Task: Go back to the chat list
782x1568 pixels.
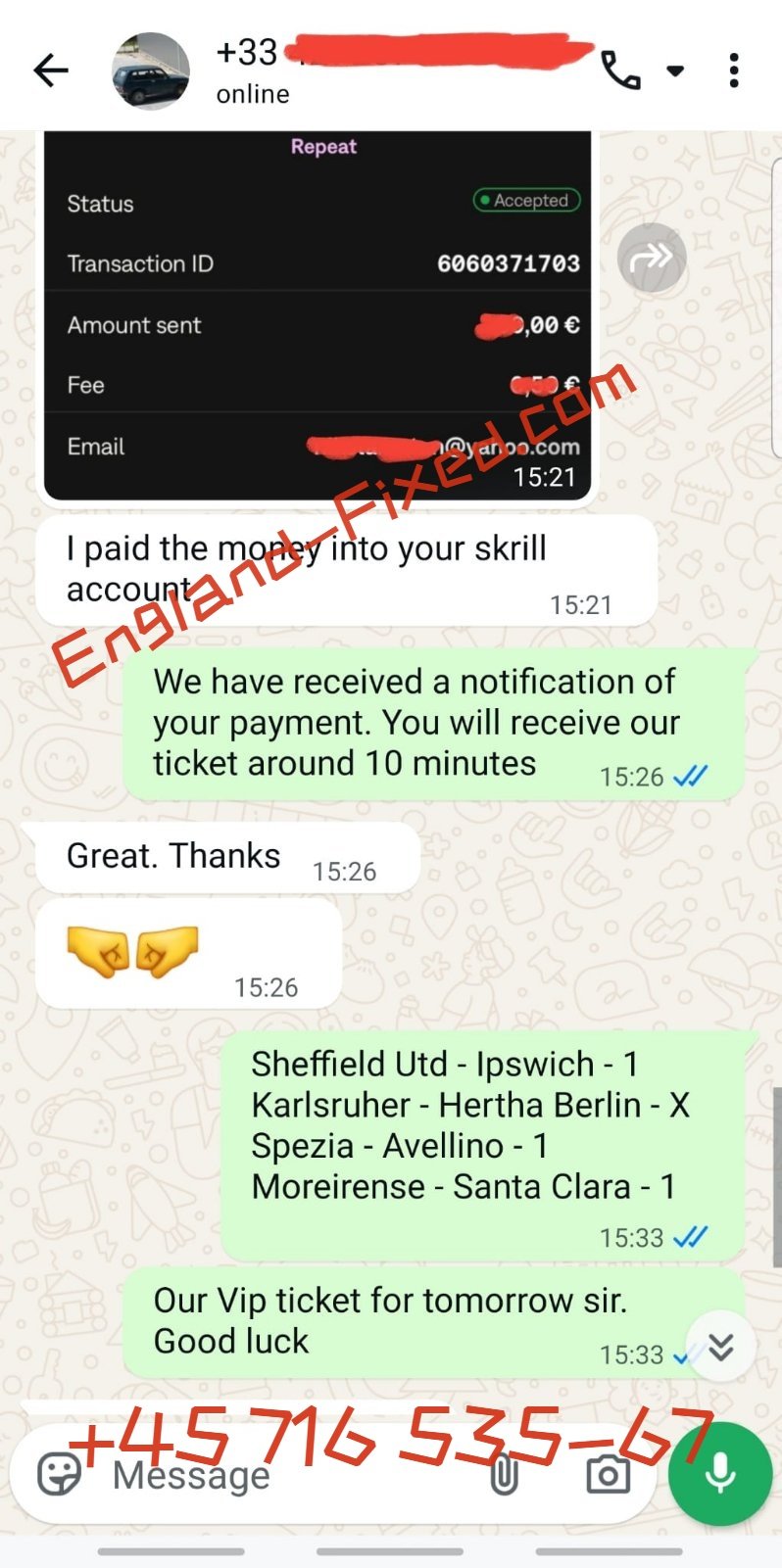Action: coord(51,71)
